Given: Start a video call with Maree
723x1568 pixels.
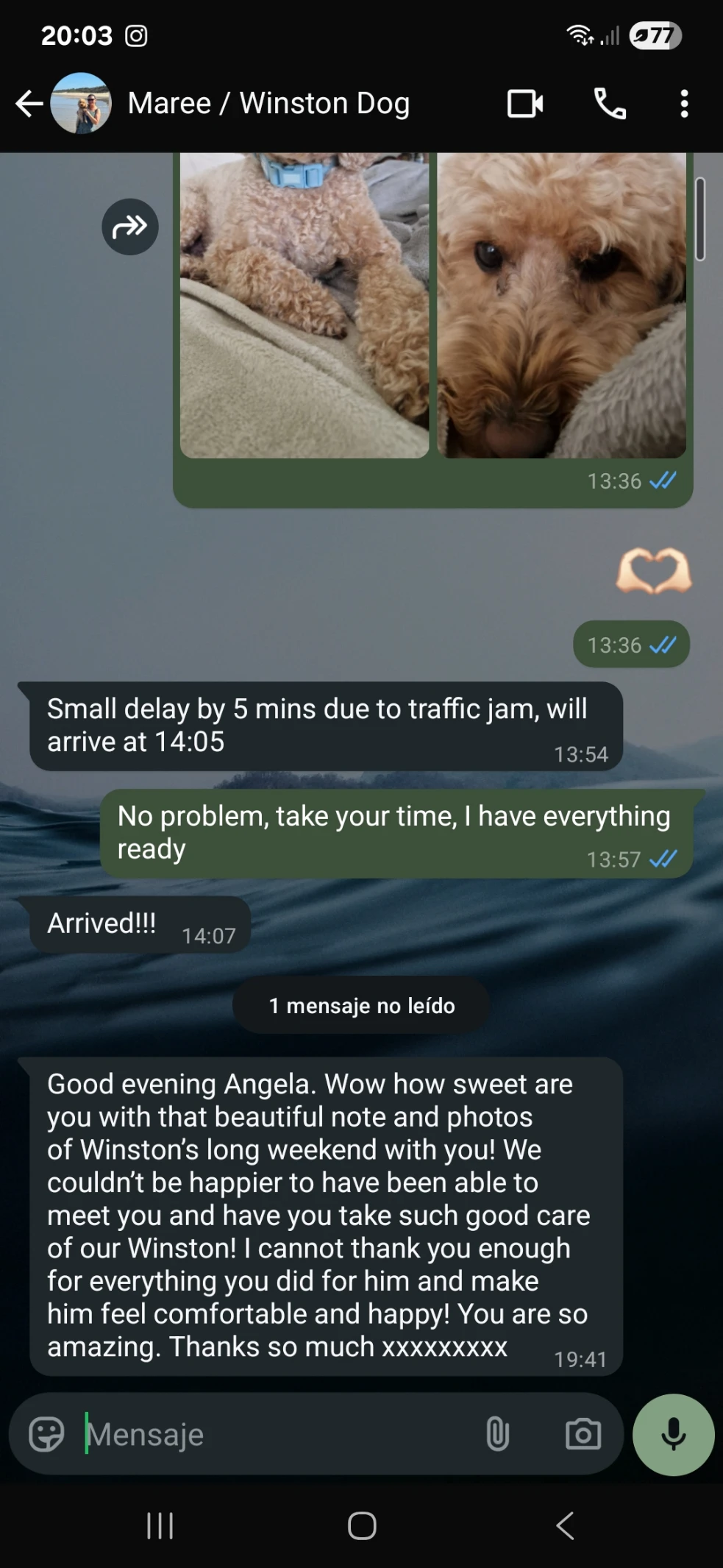Looking at the screenshot, I should 525,104.
